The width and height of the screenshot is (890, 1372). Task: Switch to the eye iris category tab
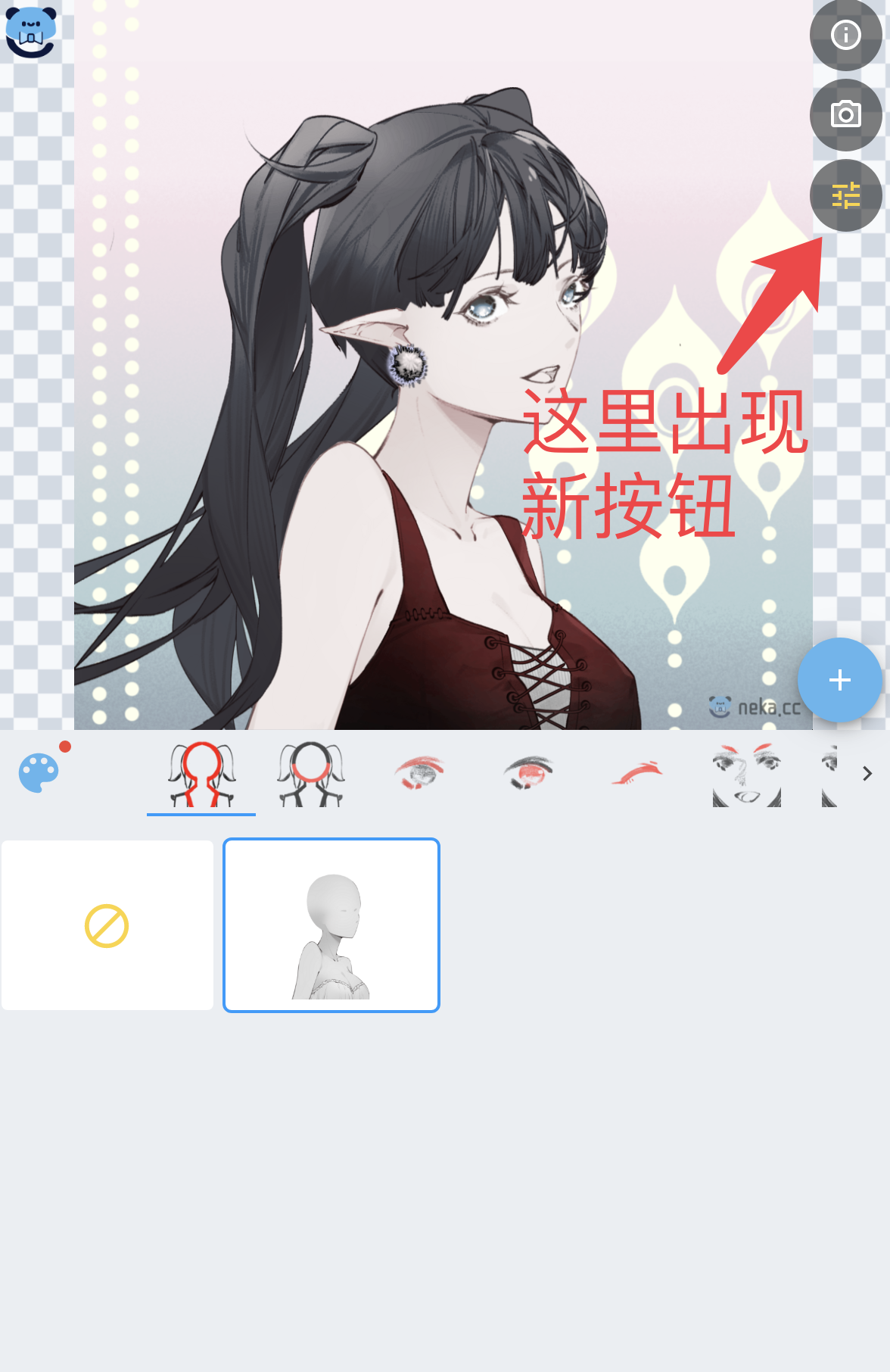(x=528, y=772)
